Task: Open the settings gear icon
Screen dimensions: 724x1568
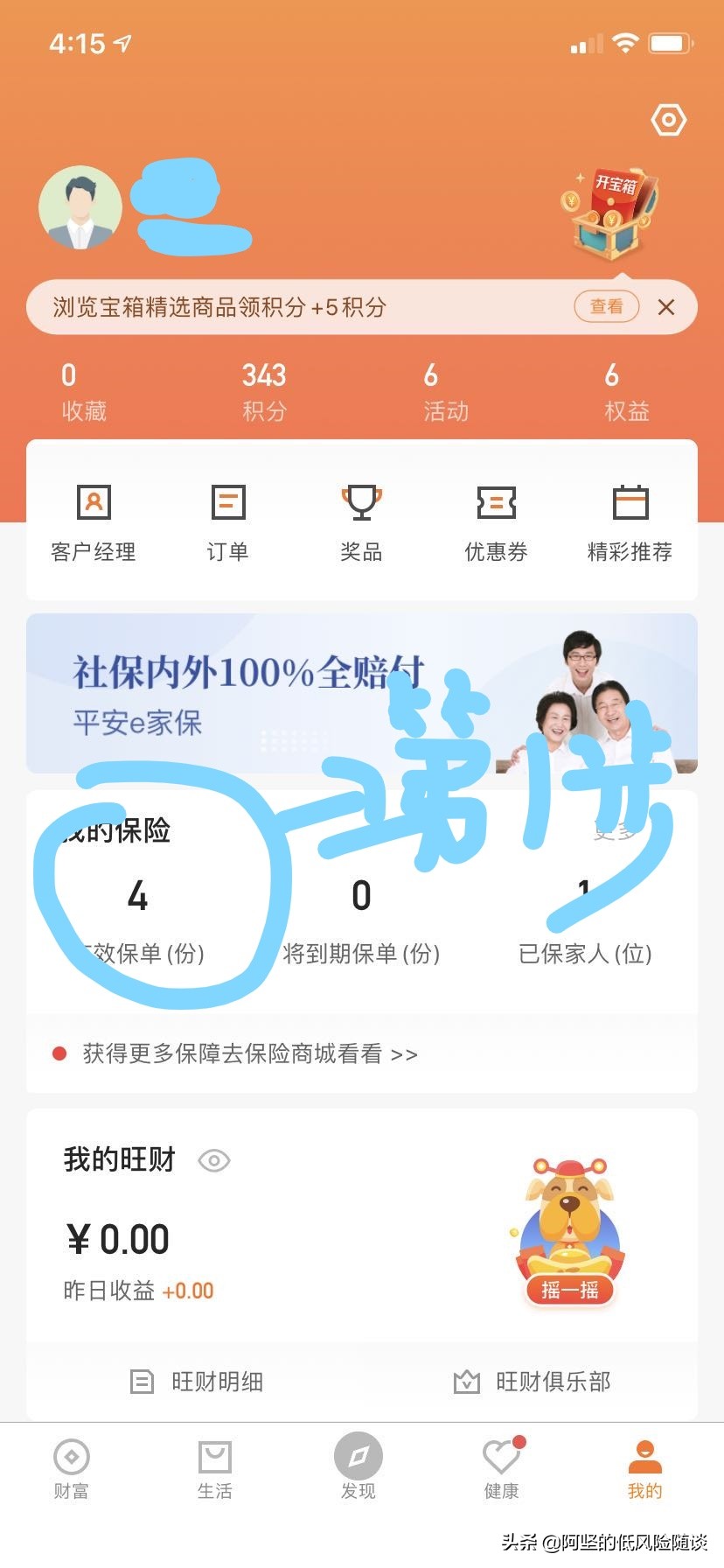Action: tap(668, 120)
